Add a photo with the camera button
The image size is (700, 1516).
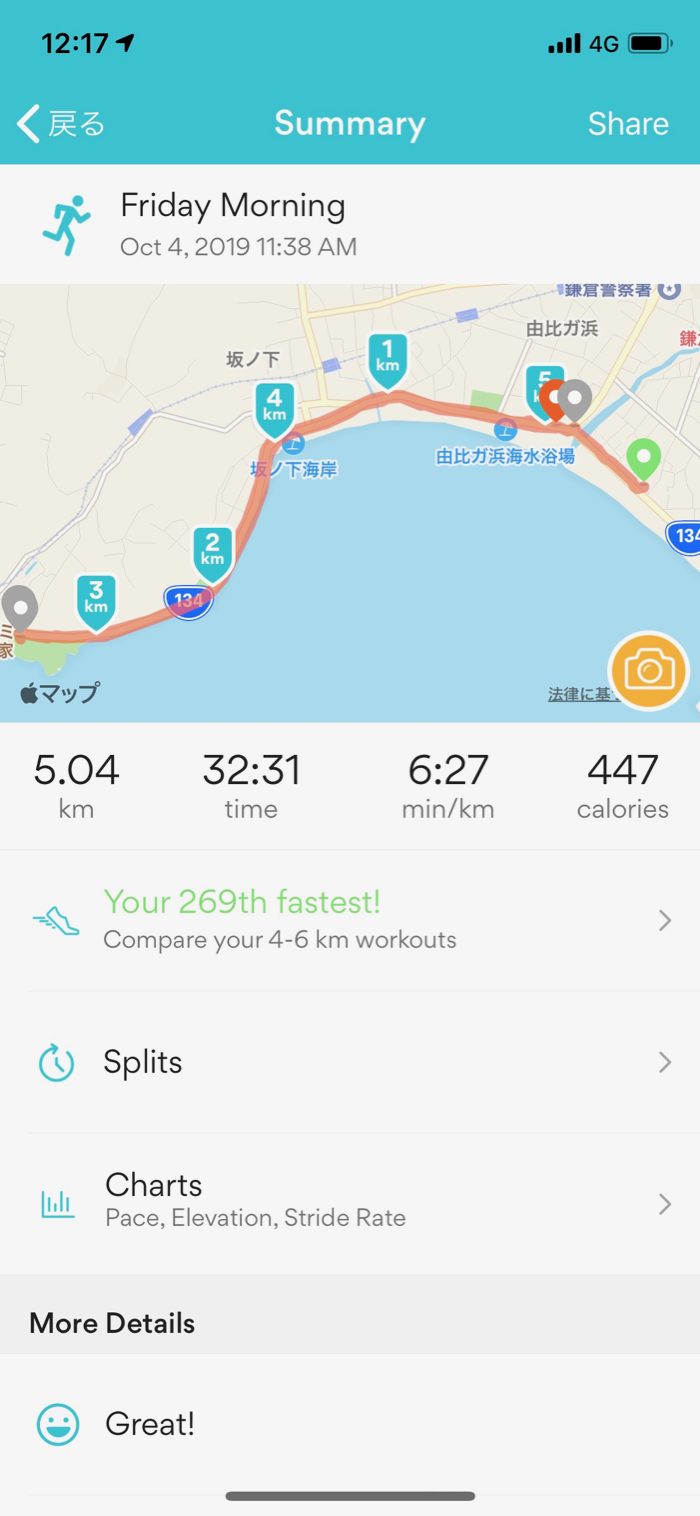tap(648, 670)
